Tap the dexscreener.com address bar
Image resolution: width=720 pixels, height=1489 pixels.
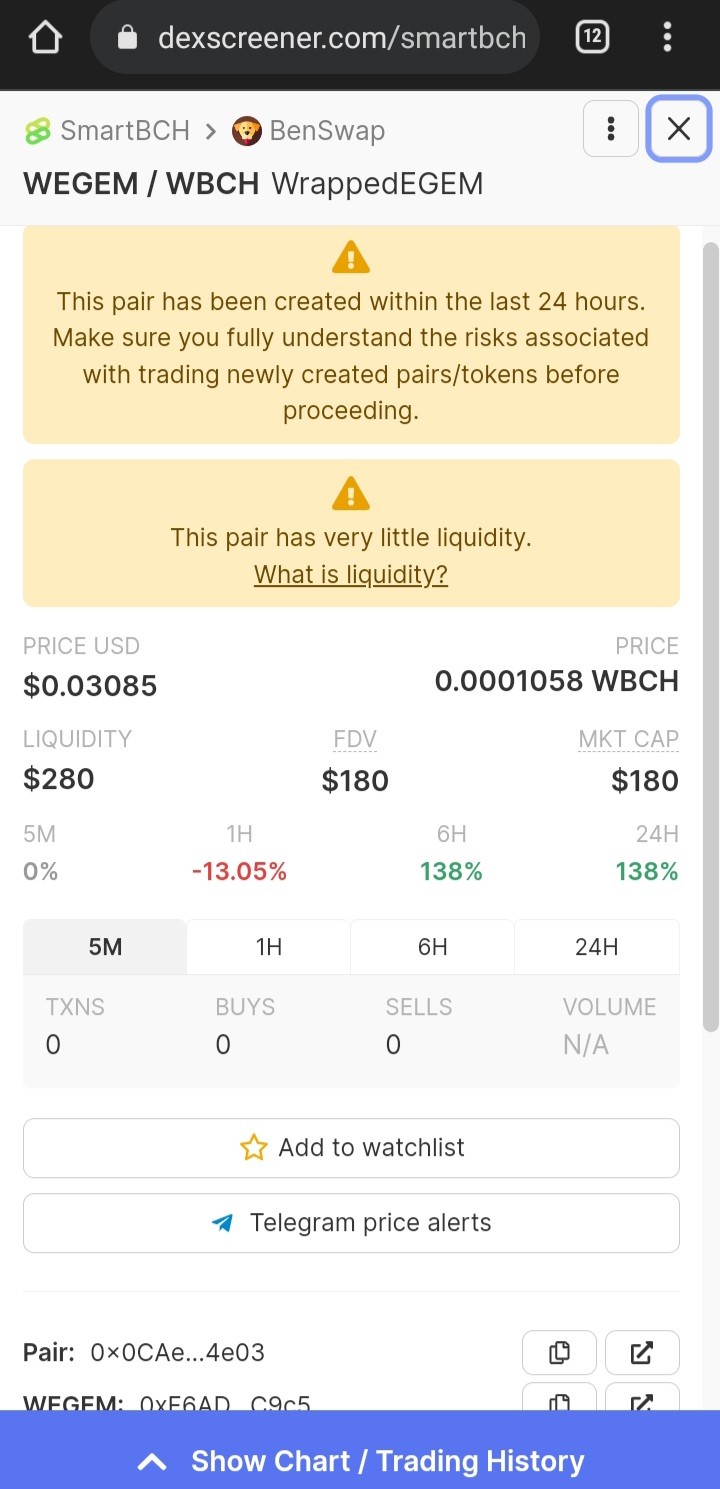click(316, 38)
